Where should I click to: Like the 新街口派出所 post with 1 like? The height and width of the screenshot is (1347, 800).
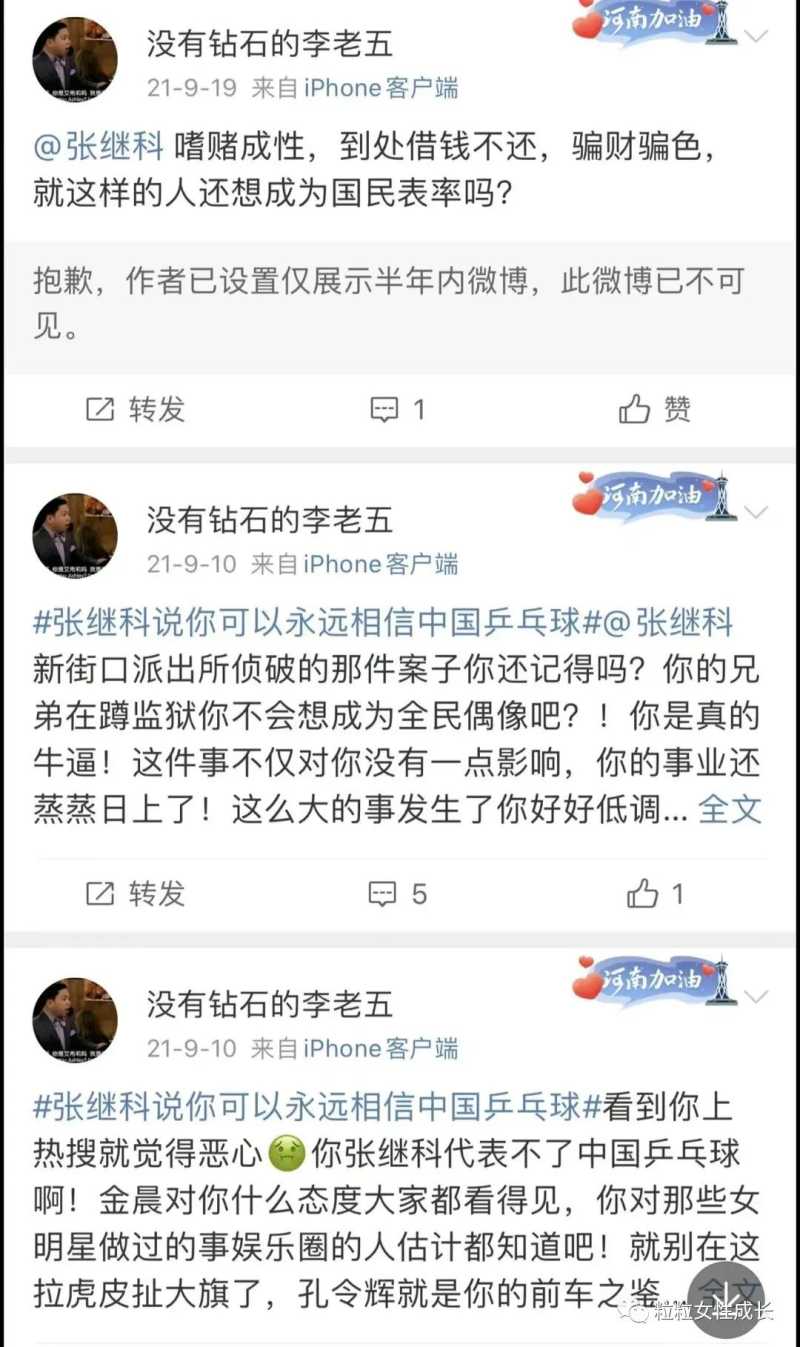[x=655, y=893]
